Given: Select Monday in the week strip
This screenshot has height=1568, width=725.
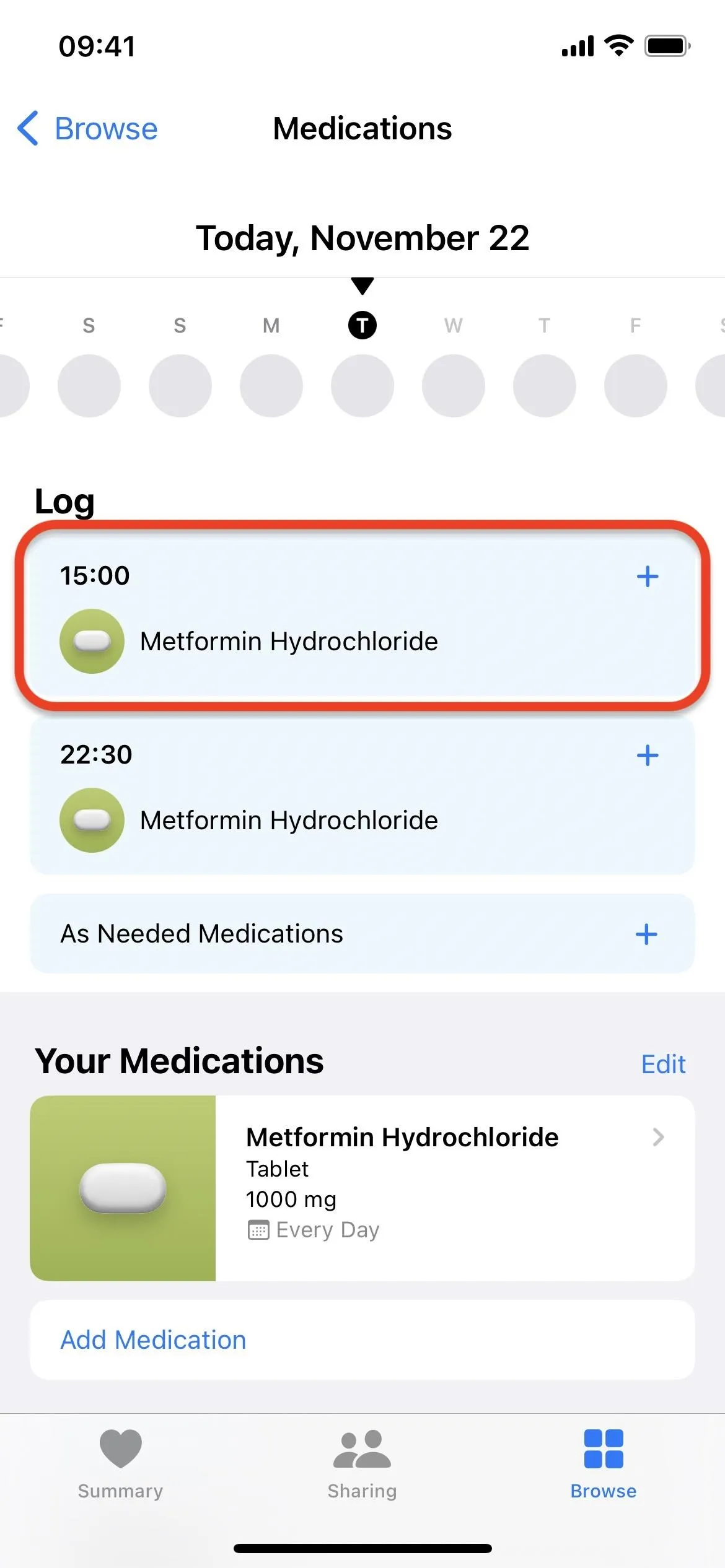Looking at the screenshot, I should pos(271,369).
